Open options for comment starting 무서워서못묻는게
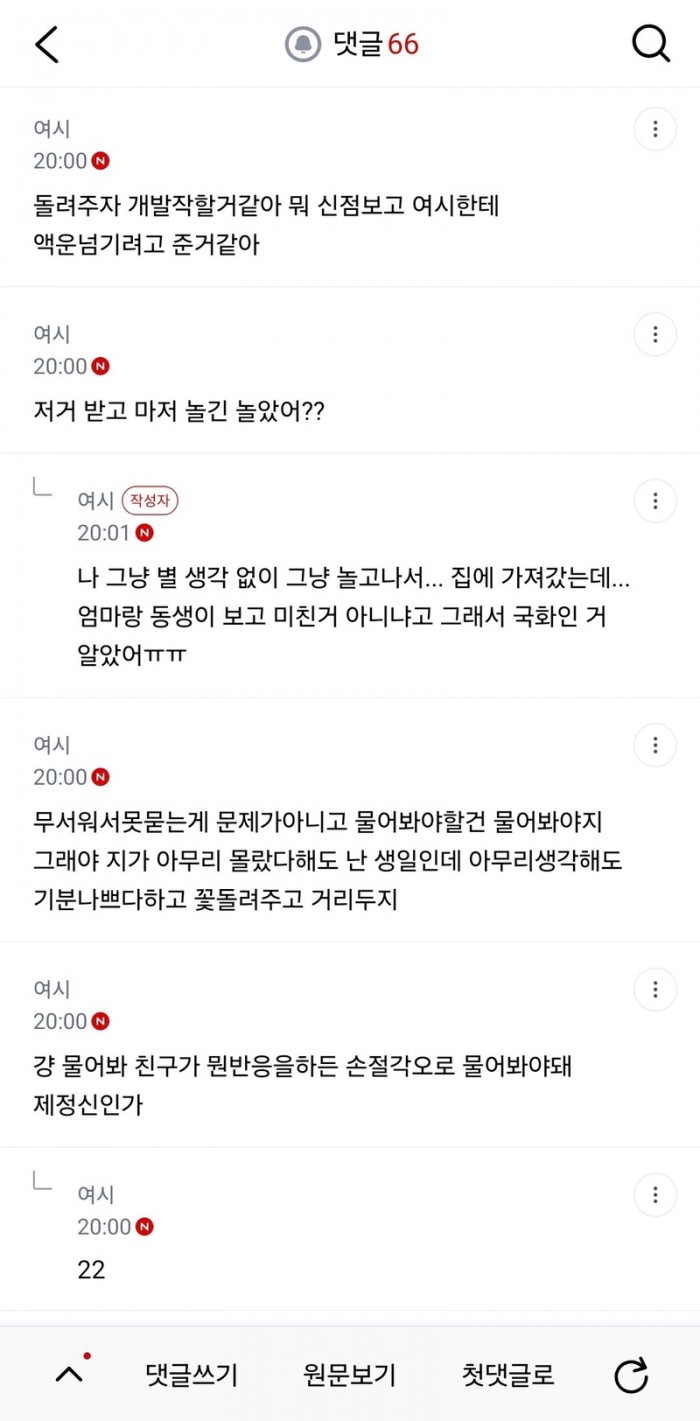The height and width of the screenshot is (1421, 700). tap(655, 745)
